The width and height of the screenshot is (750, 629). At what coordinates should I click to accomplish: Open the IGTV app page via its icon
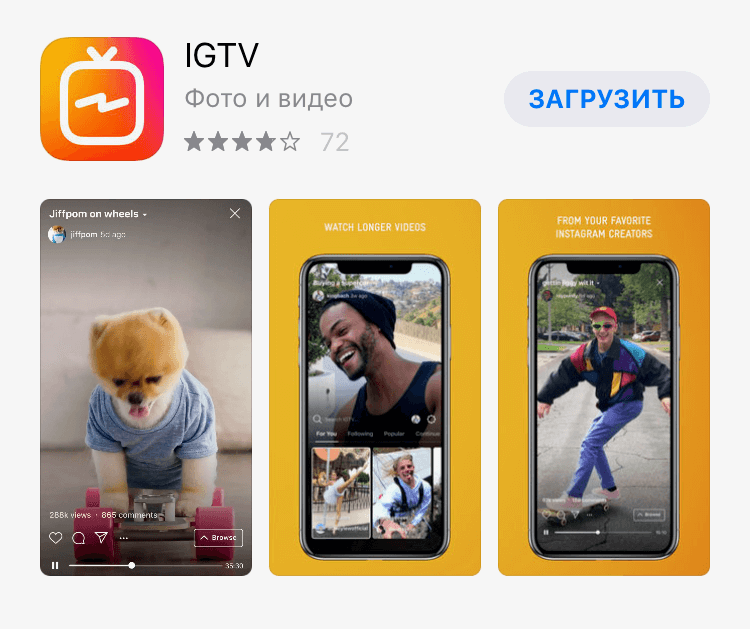coord(102,99)
